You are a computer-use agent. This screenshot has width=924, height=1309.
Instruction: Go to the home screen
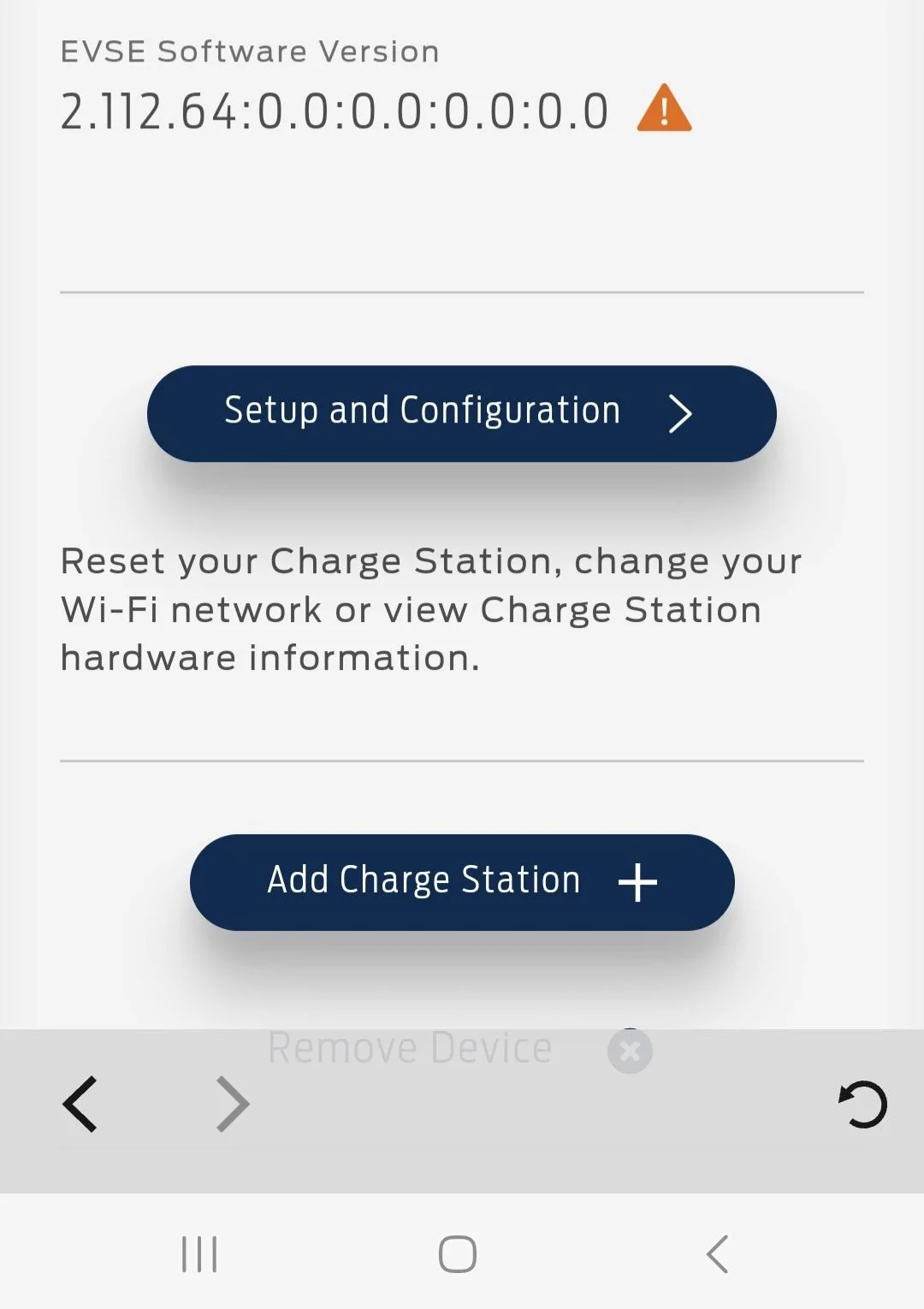coord(458,1254)
